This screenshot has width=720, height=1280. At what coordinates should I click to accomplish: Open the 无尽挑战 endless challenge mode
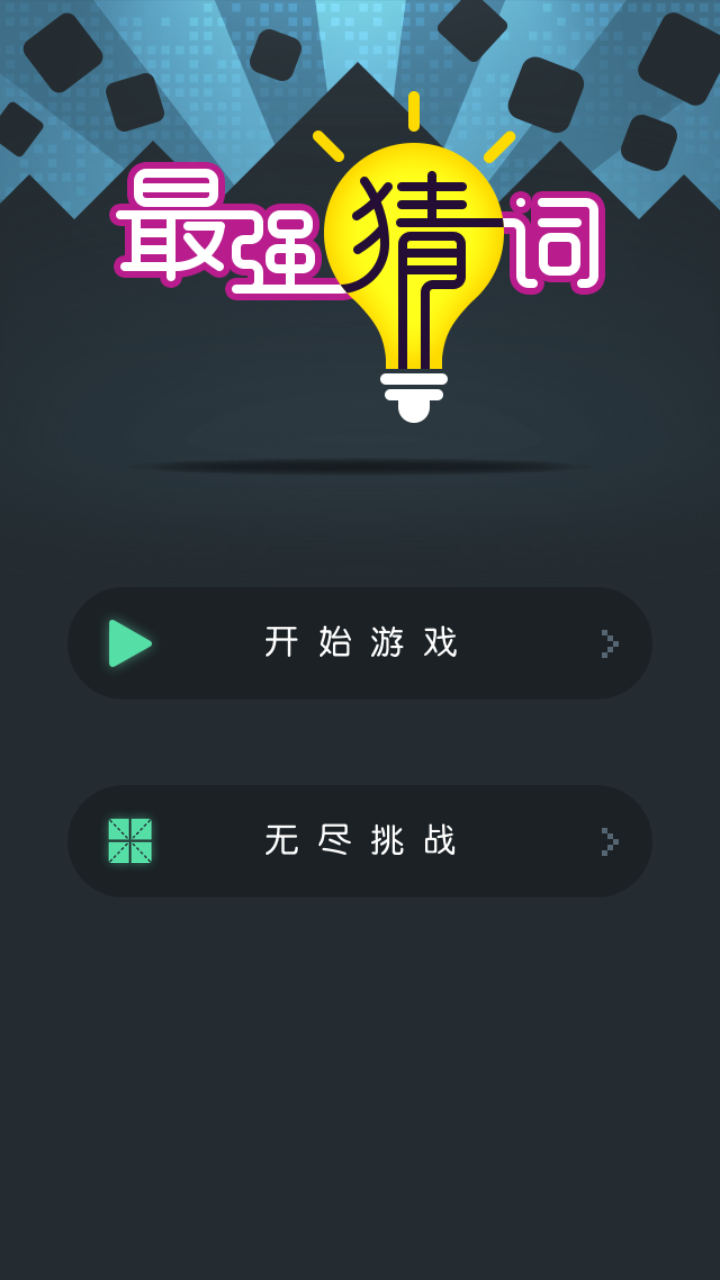[360, 841]
